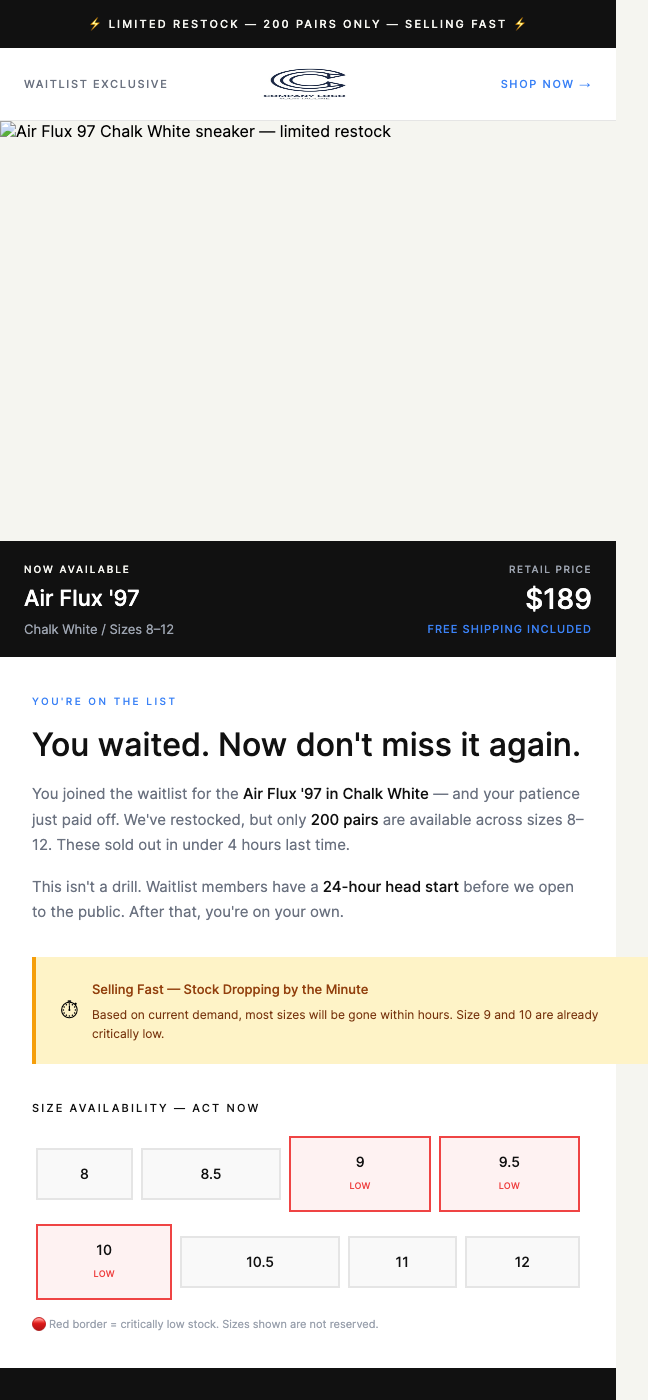Select size 8
The width and height of the screenshot is (648, 1400).
[x=84, y=1174]
